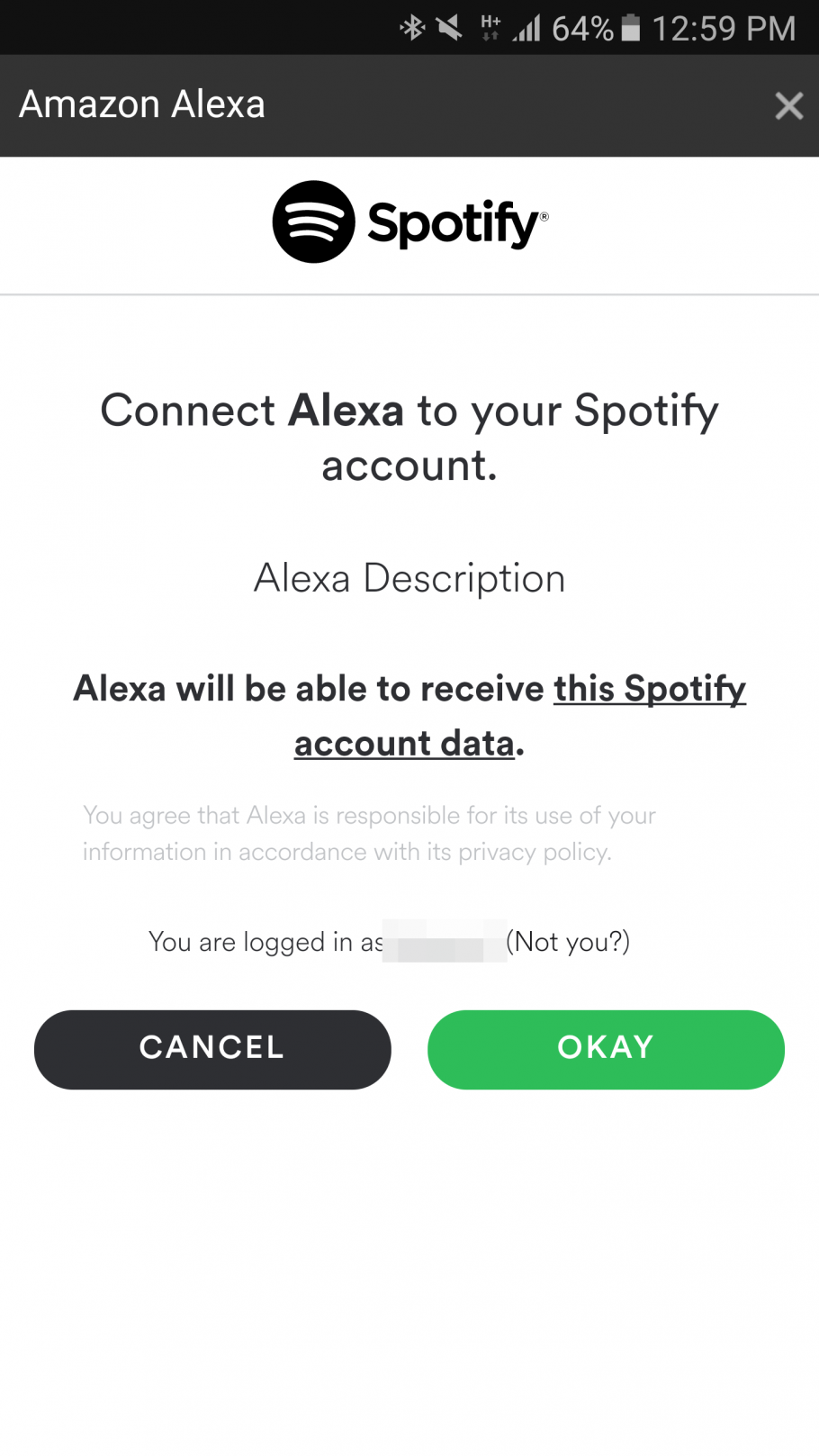Image resolution: width=819 pixels, height=1456 pixels.
Task: Open the Spotify account data link
Action: [x=520, y=716]
